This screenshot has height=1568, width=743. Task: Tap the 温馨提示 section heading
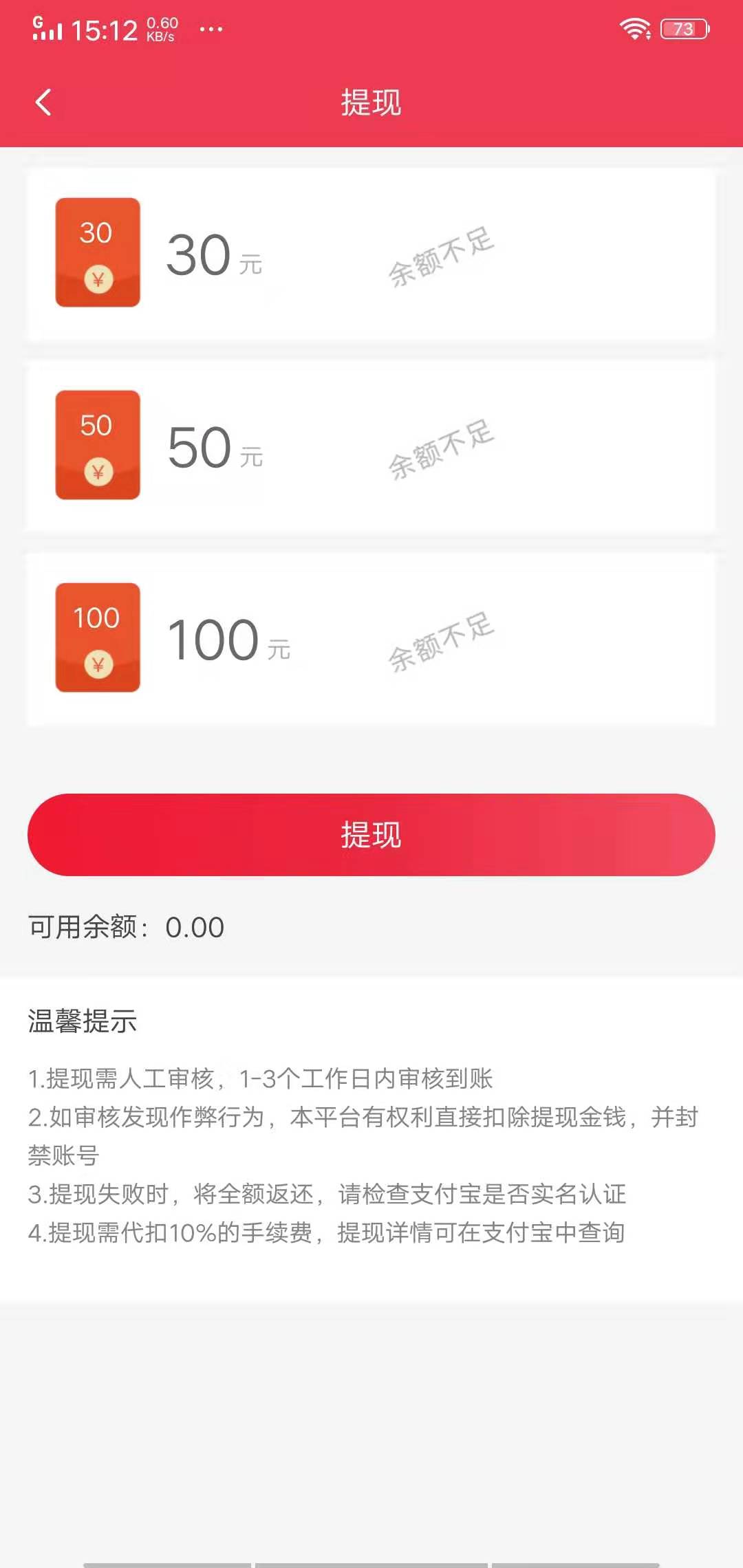(x=83, y=1023)
